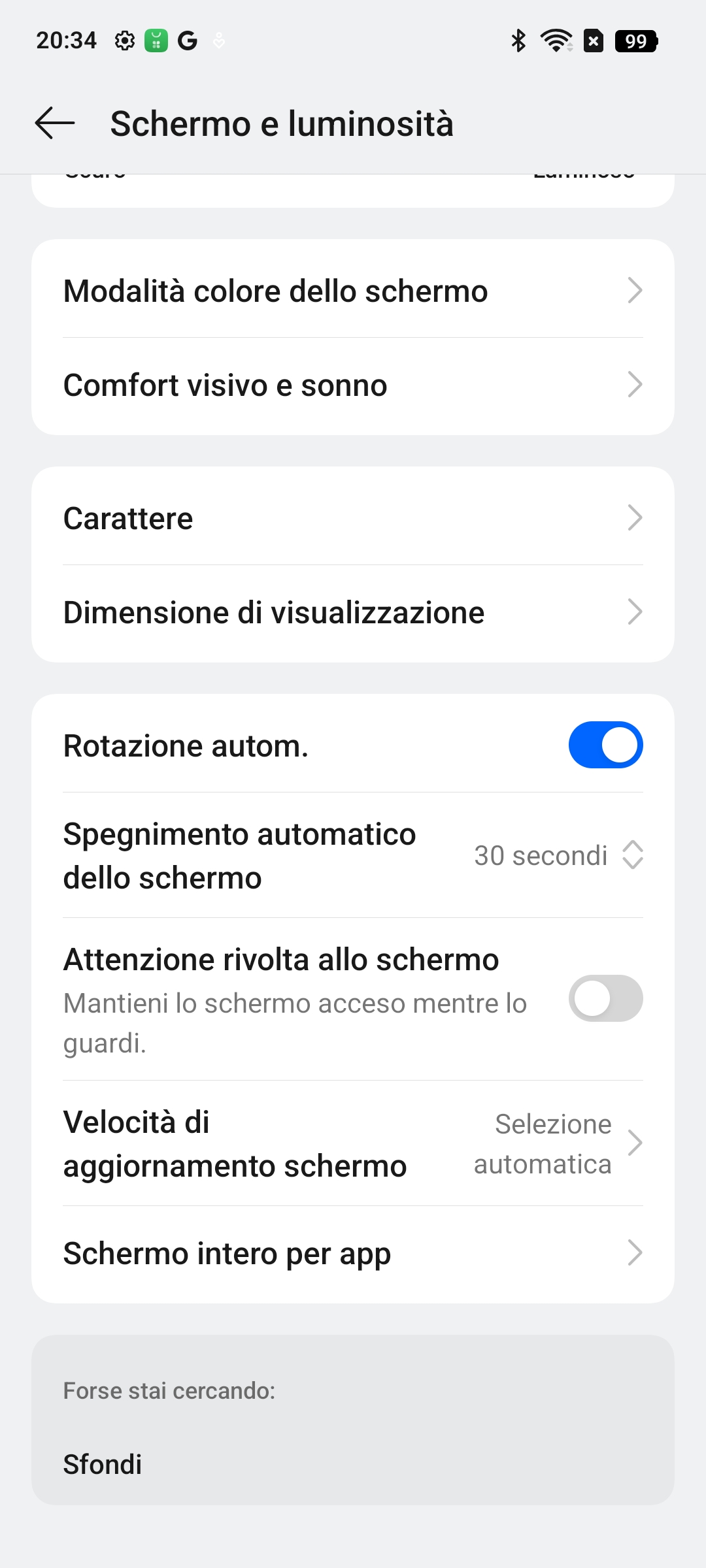This screenshot has height=1568, width=706.
Task: Go back from Schermo e luminosità
Action: [55, 123]
